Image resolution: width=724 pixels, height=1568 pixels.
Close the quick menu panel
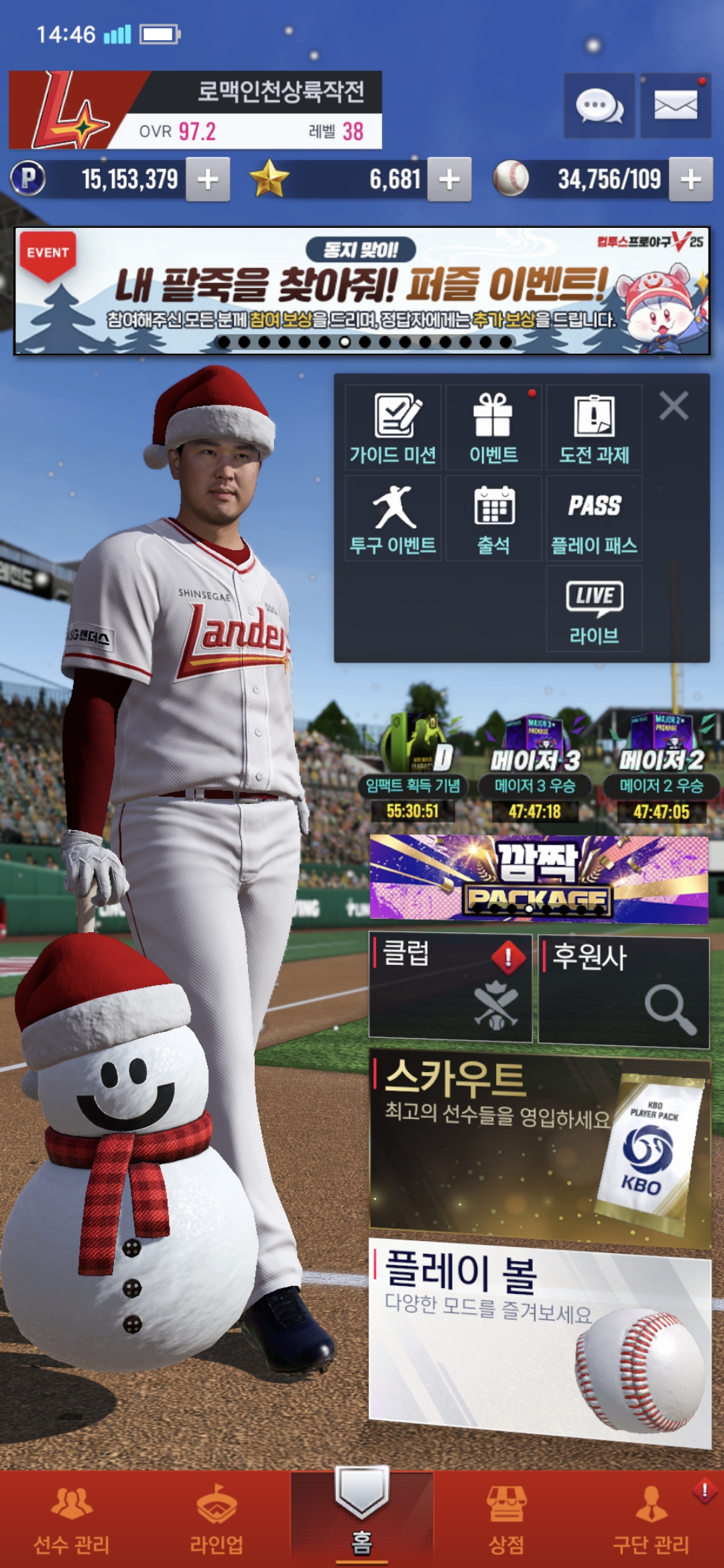pyautogui.click(x=674, y=406)
